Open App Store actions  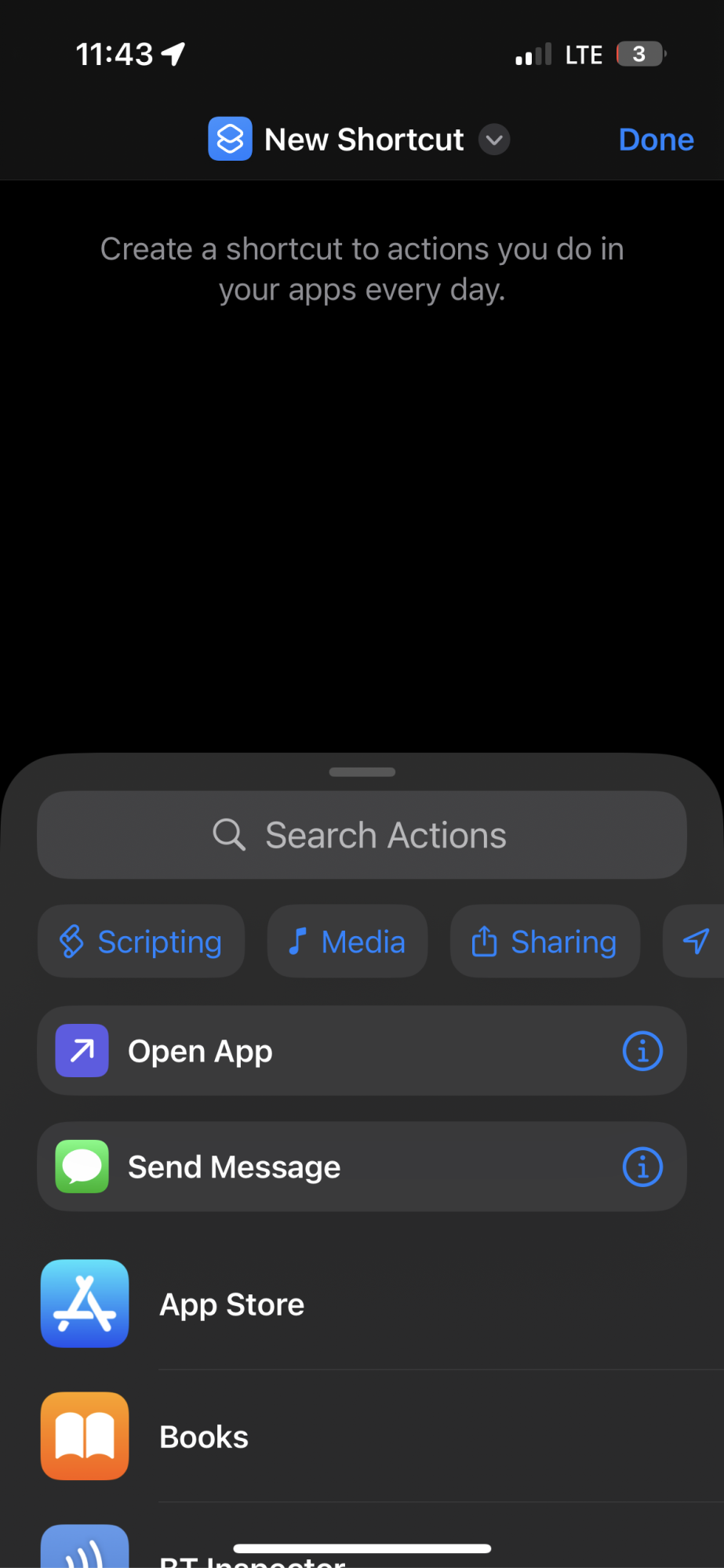(314, 1305)
